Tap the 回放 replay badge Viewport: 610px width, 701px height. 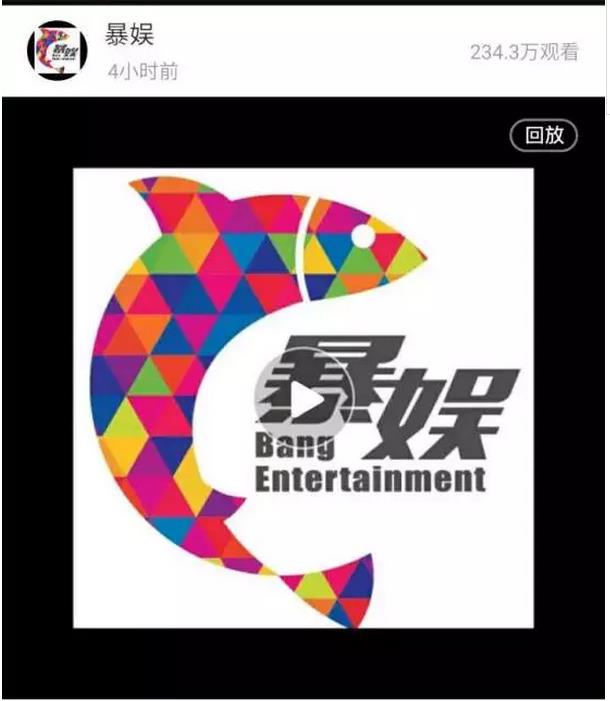click(545, 135)
